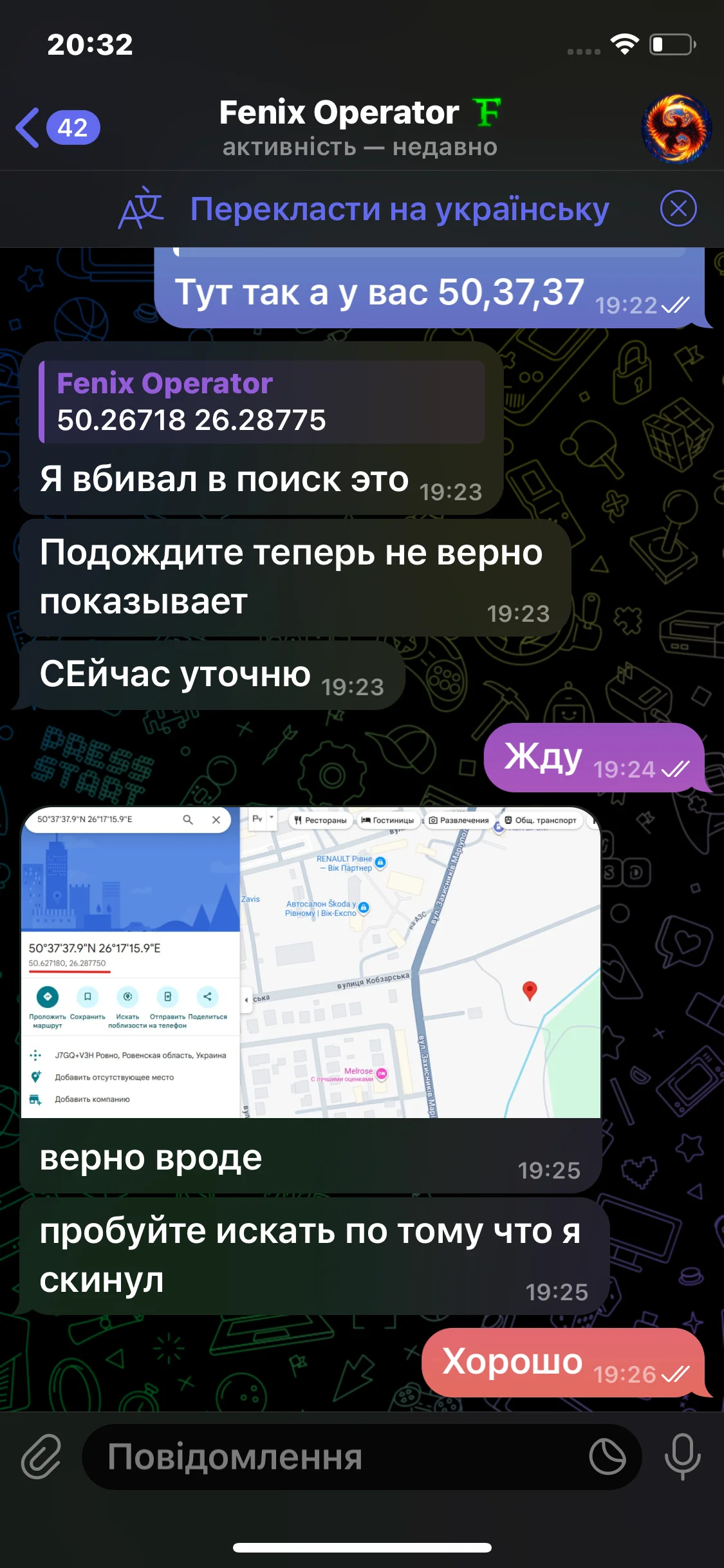
Task: Open Fenix Operator chat info header
Action: tap(359, 127)
